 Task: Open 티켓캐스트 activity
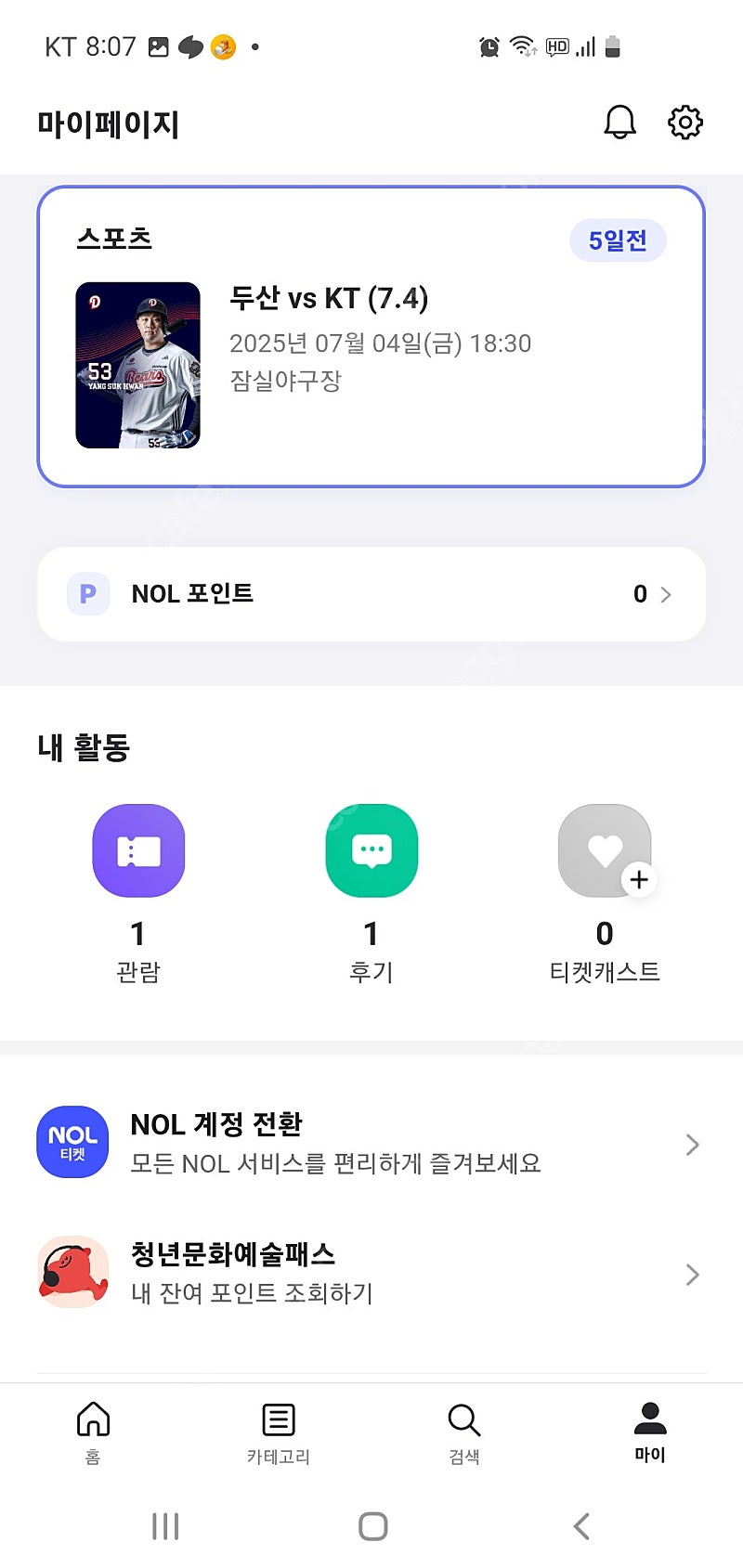[605, 893]
